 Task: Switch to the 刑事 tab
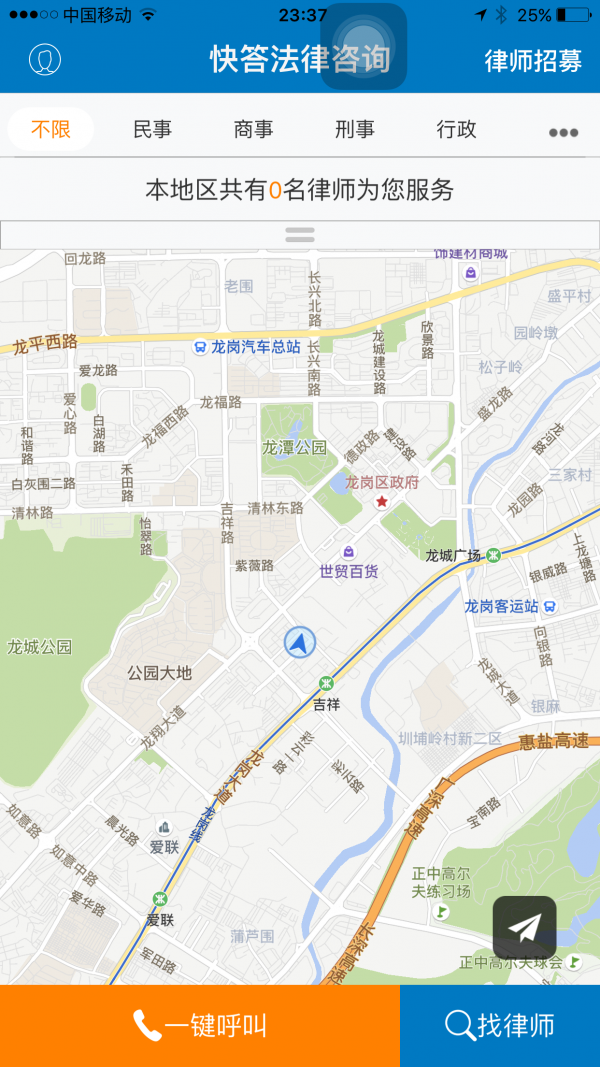355,130
